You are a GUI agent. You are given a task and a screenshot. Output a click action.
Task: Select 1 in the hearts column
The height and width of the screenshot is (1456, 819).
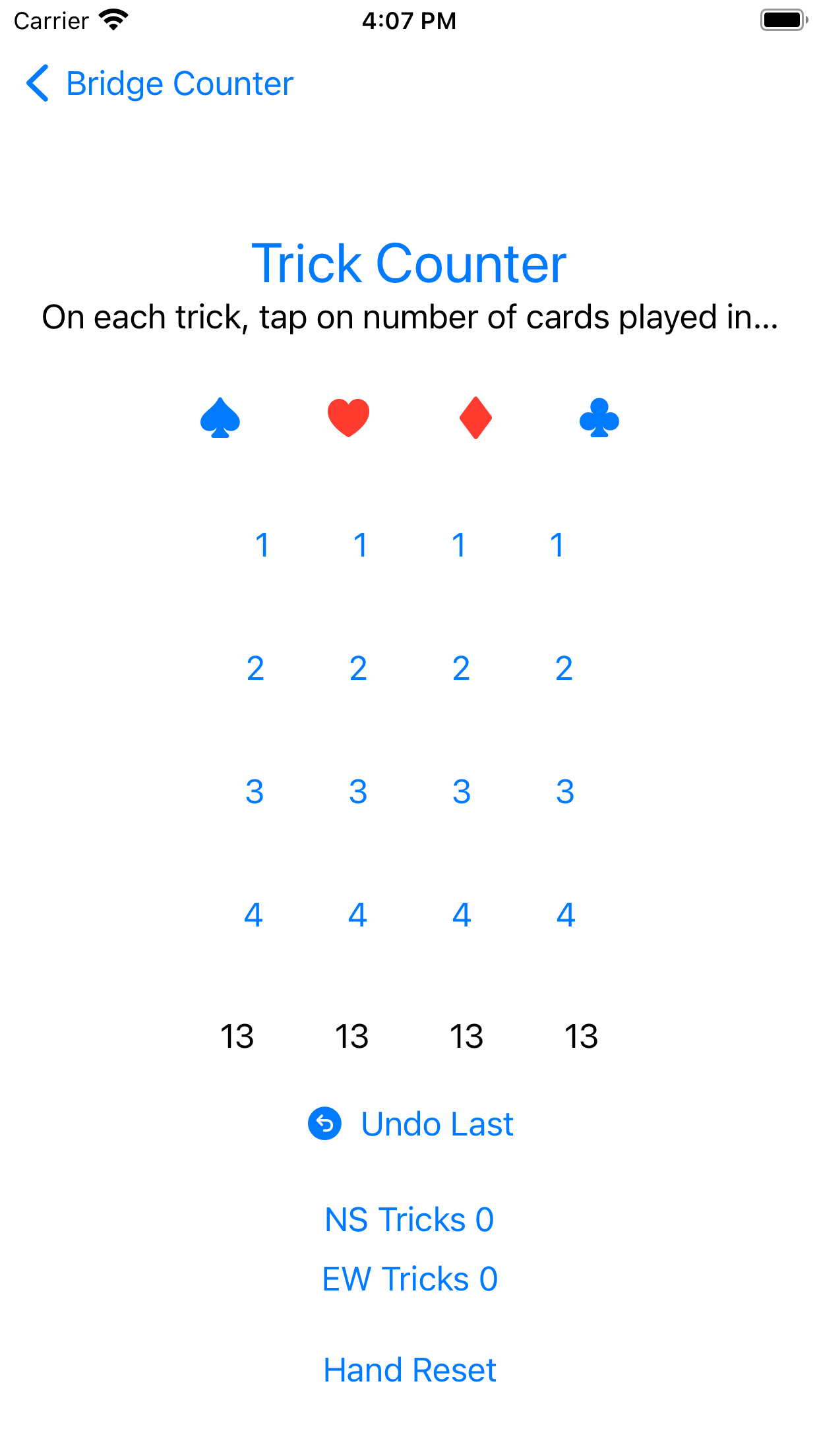click(x=360, y=545)
